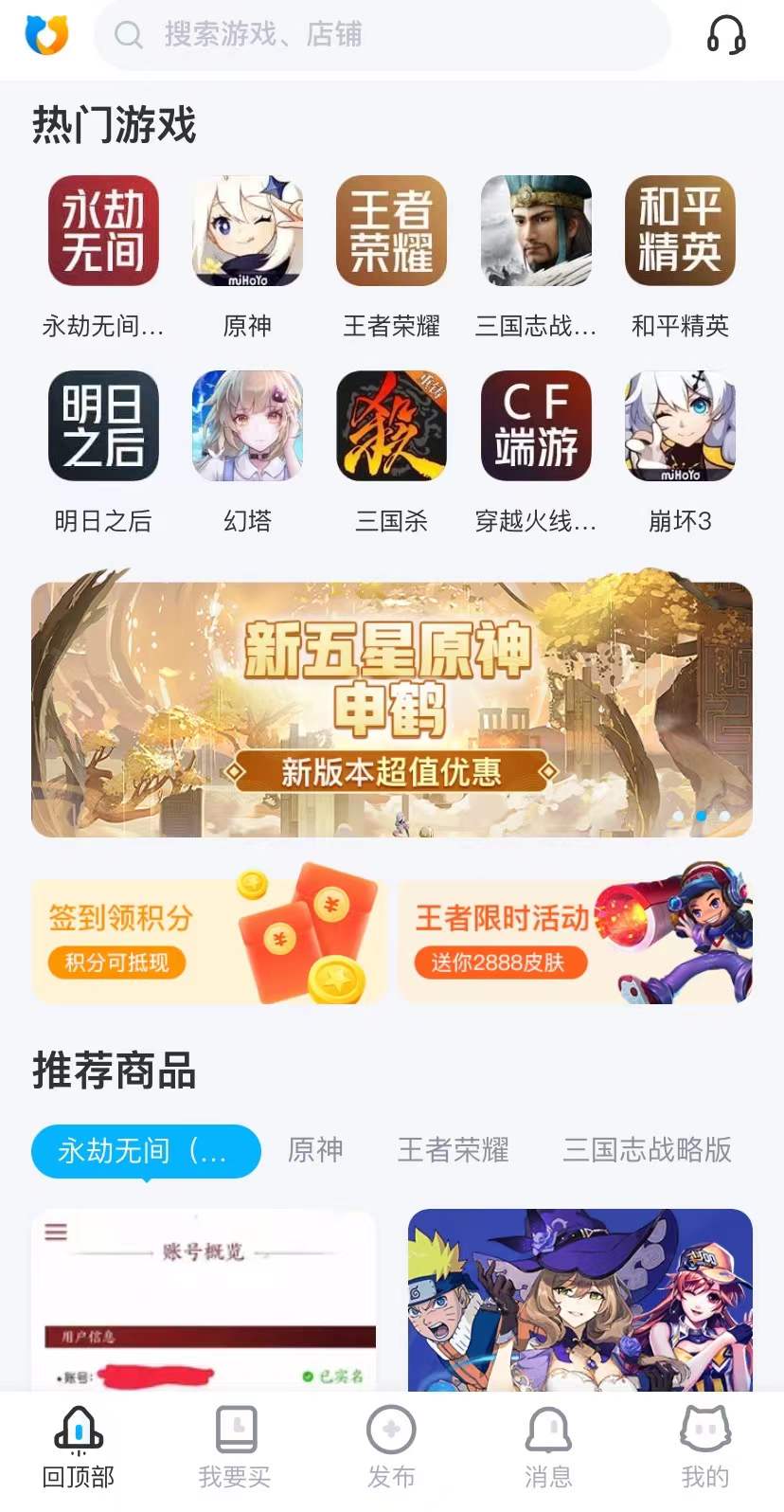Switch to the 我的 profile tab
The width and height of the screenshot is (784, 1512).
pos(704,1448)
